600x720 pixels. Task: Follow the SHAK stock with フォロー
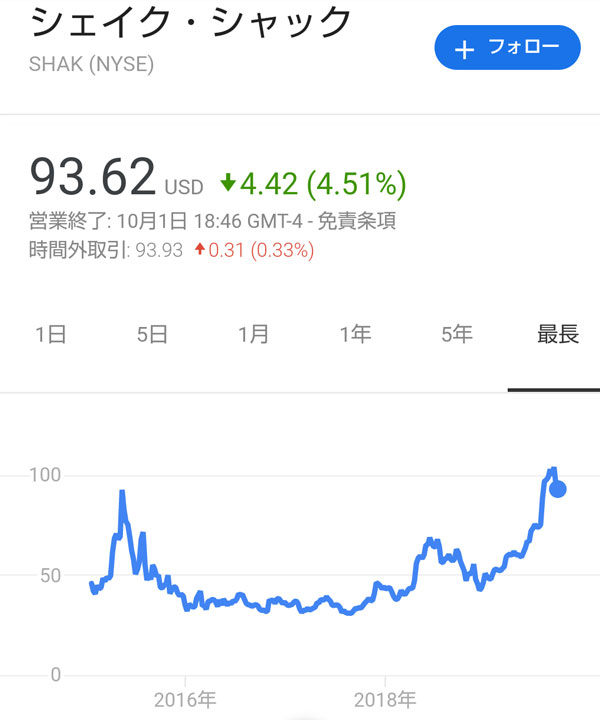click(507, 48)
